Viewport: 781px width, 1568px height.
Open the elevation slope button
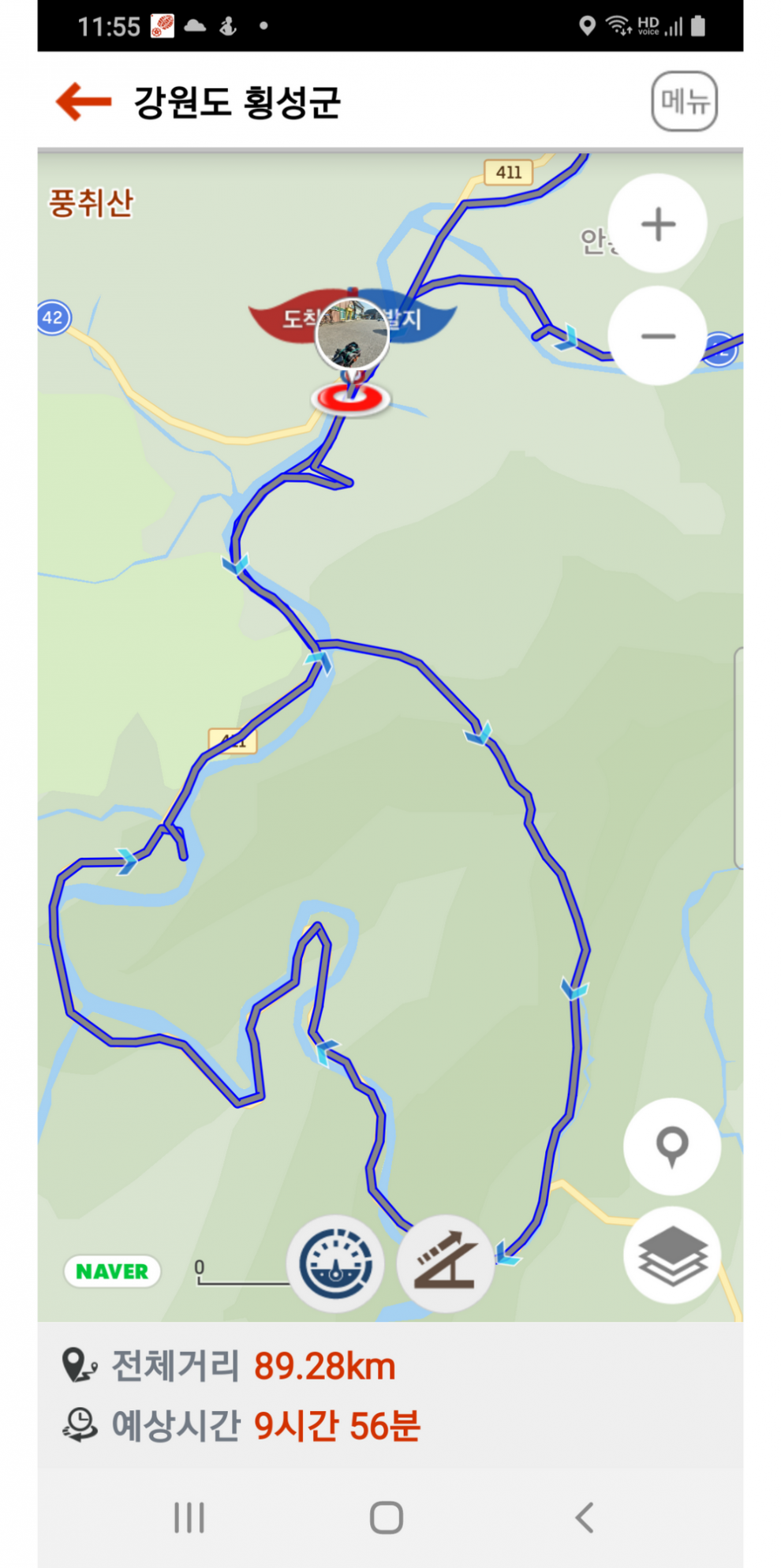[446, 1263]
